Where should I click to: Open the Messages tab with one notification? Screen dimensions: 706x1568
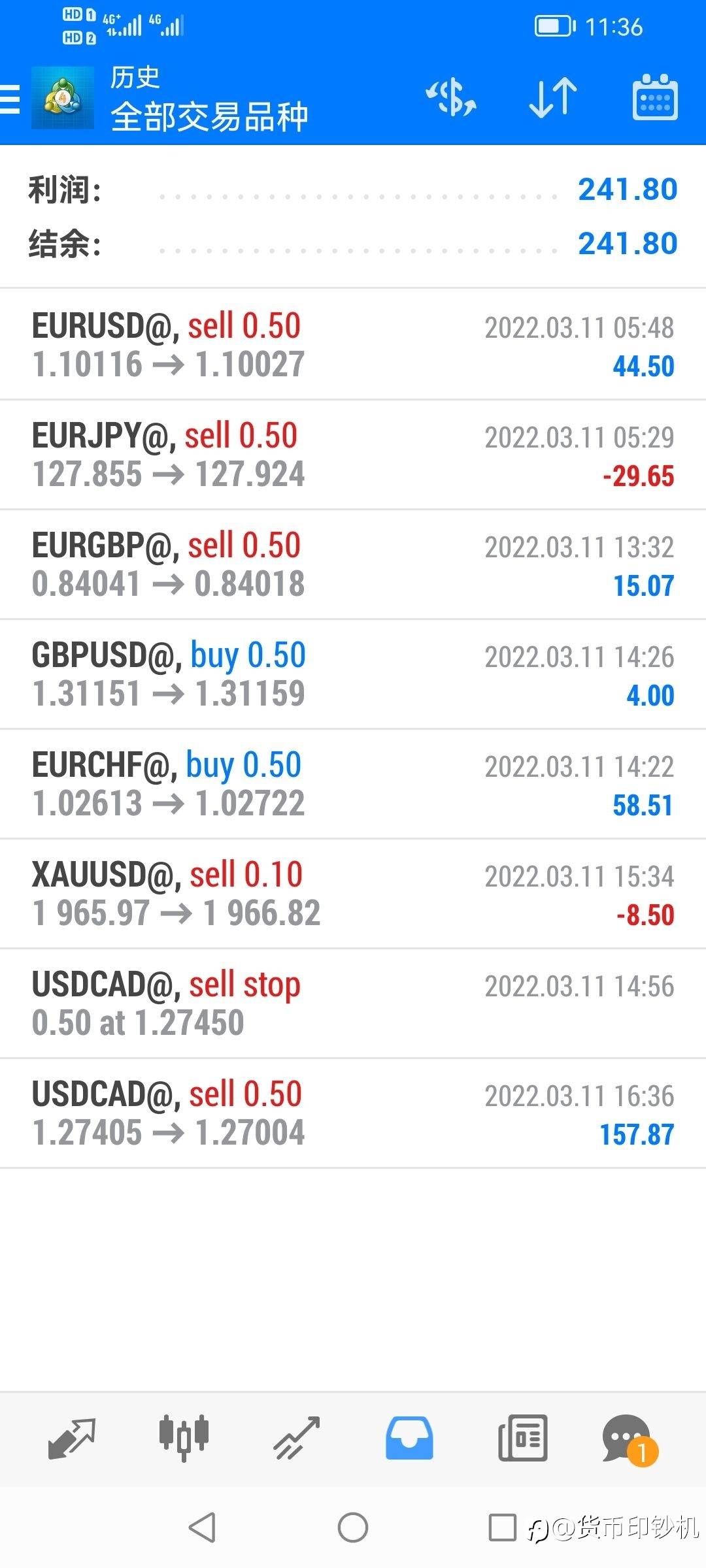(x=628, y=1439)
